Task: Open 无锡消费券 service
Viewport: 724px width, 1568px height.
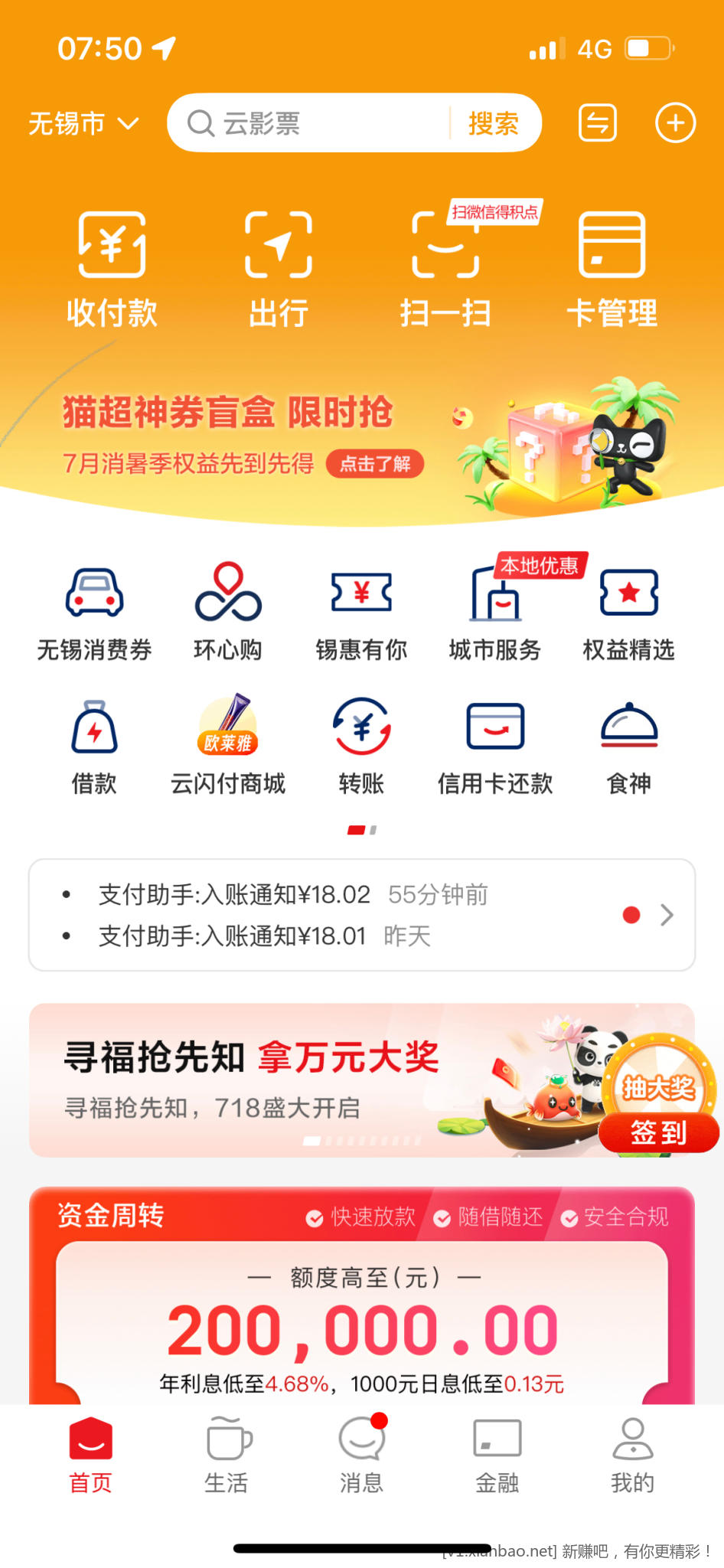Action: (94, 612)
